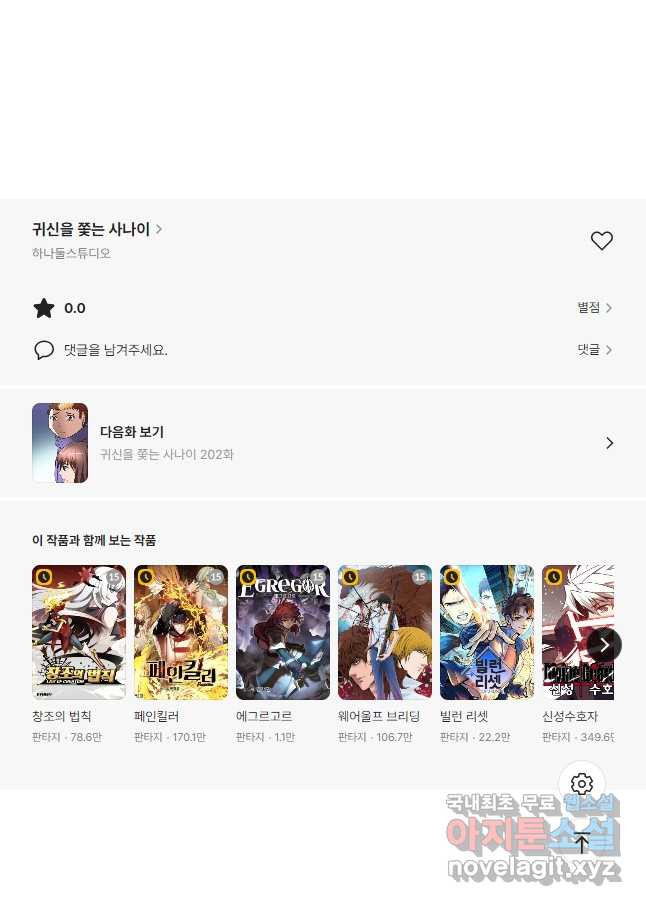The image size is (646, 906).
Task: Open the 귀신을 쫓는 사나이 series page
Action: coord(96,229)
